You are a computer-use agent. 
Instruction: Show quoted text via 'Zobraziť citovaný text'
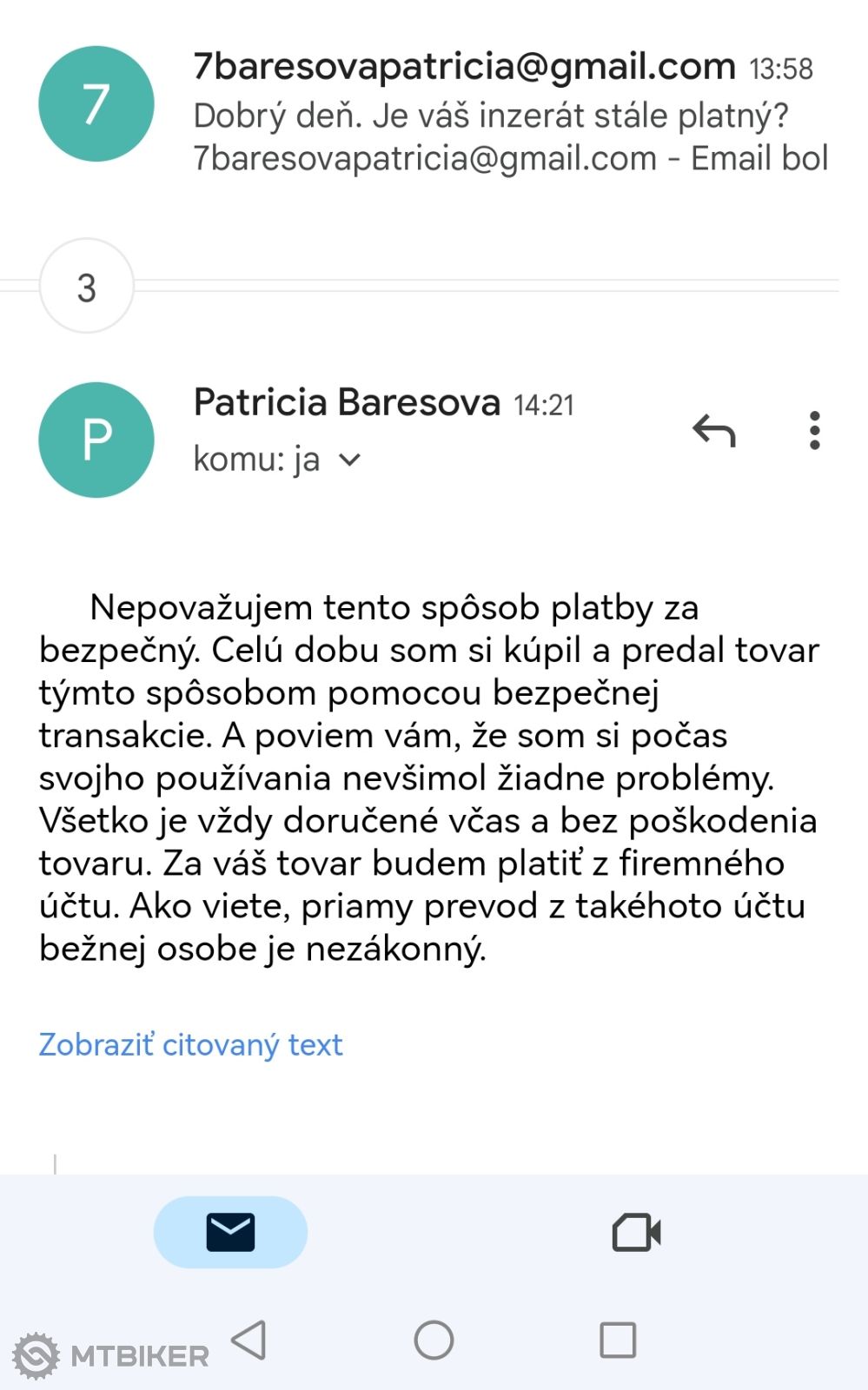coord(191,1044)
